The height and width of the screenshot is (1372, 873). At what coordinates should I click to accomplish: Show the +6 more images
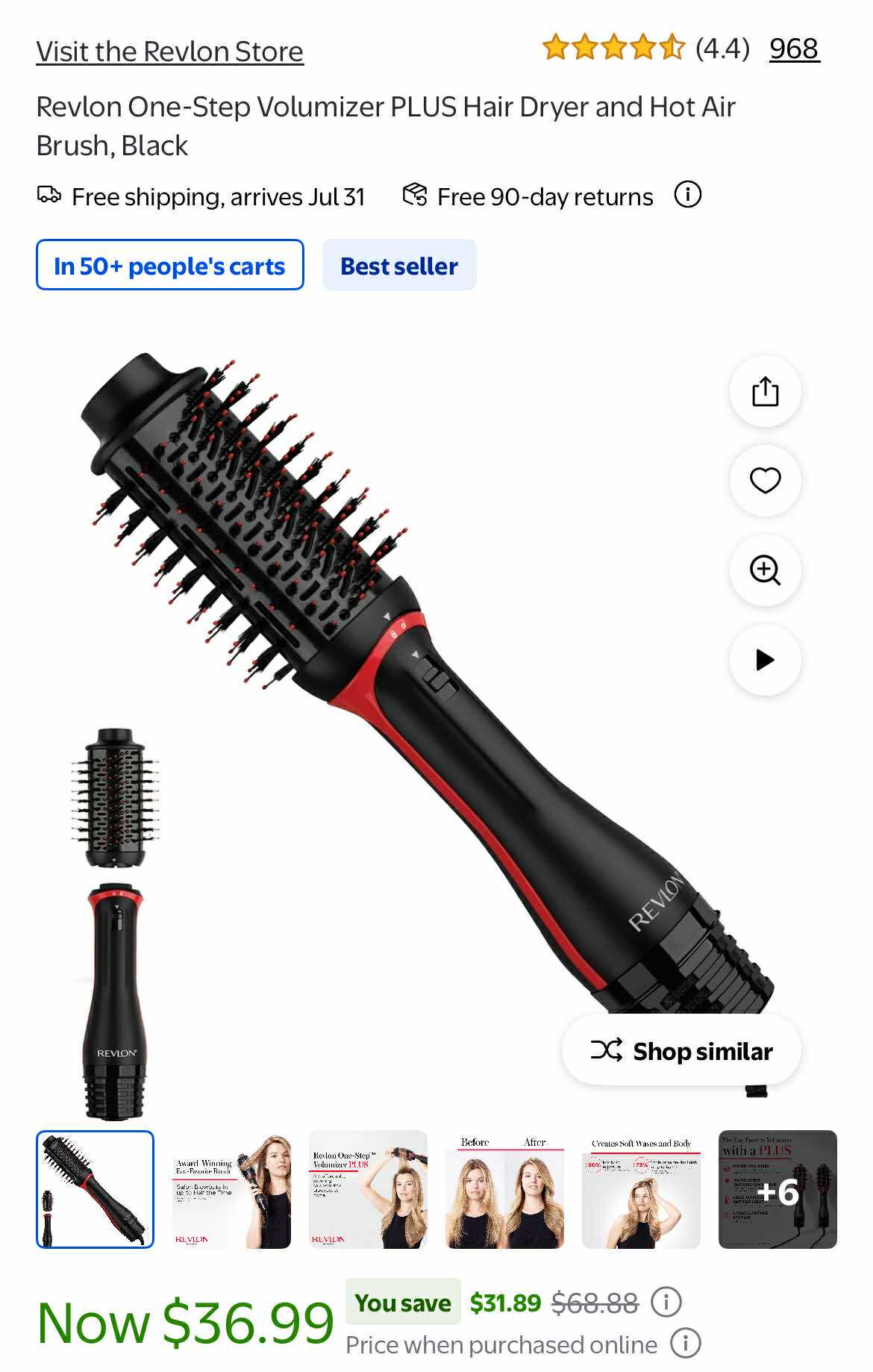777,1189
